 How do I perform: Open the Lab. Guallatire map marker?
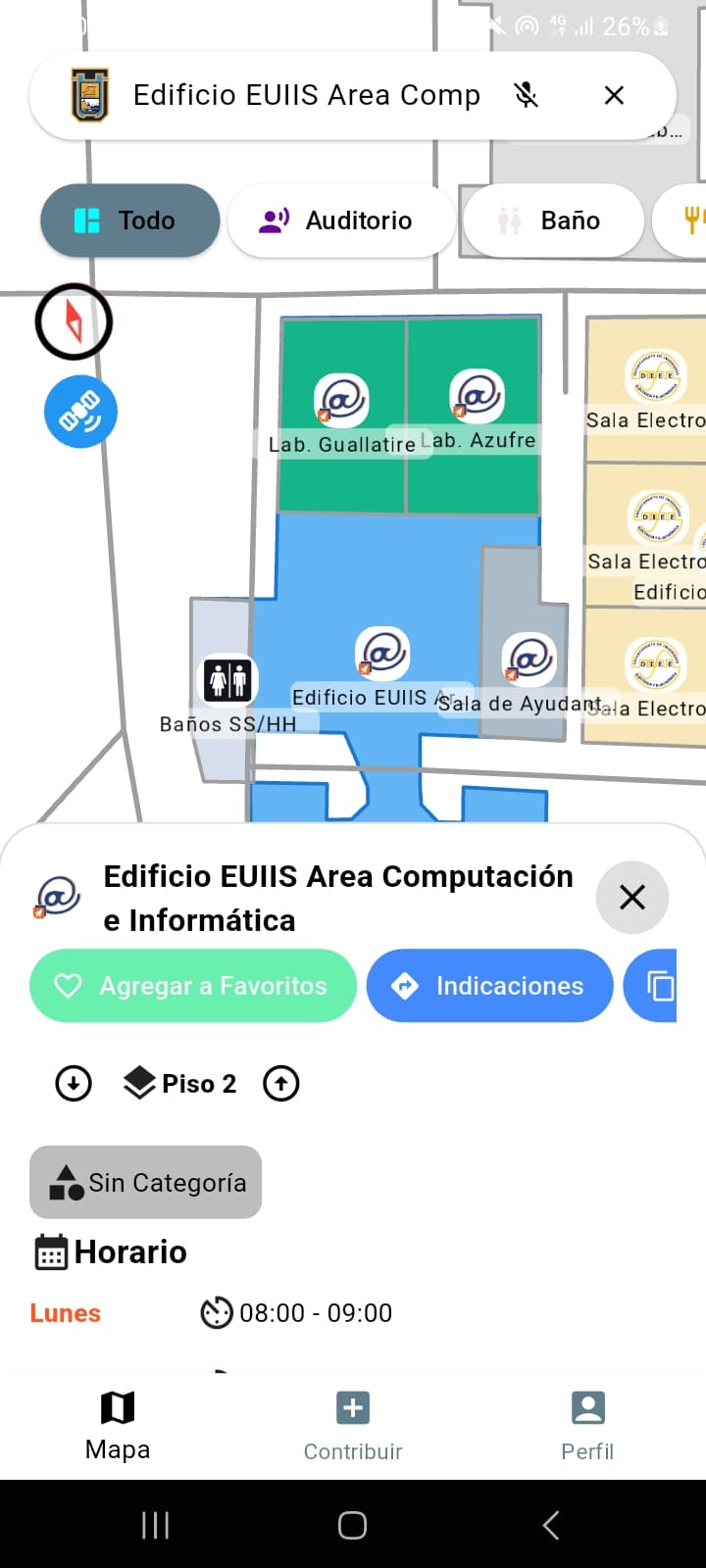click(x=341, y=400)
